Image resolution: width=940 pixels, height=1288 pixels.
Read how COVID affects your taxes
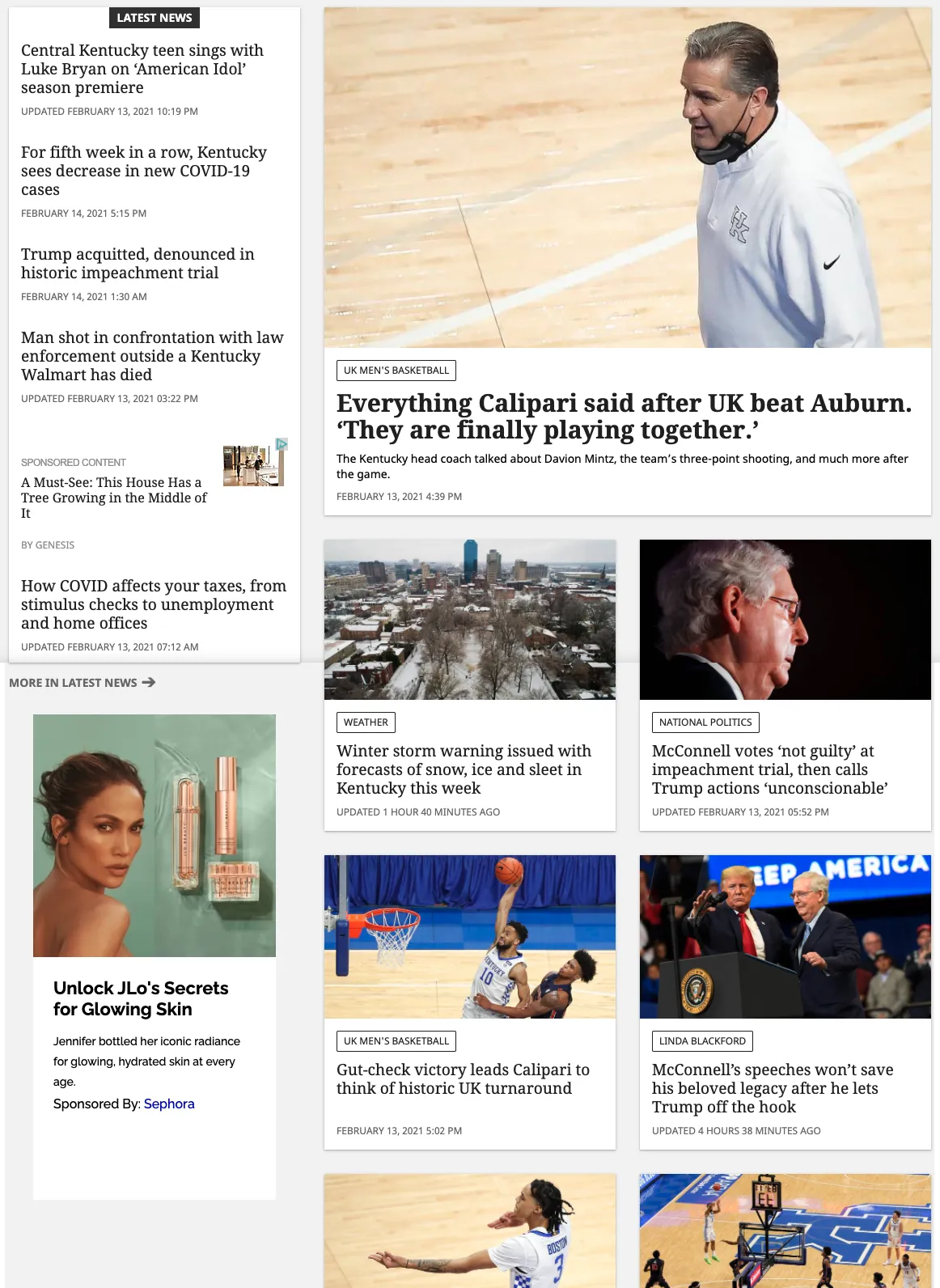tap(154, 604)
